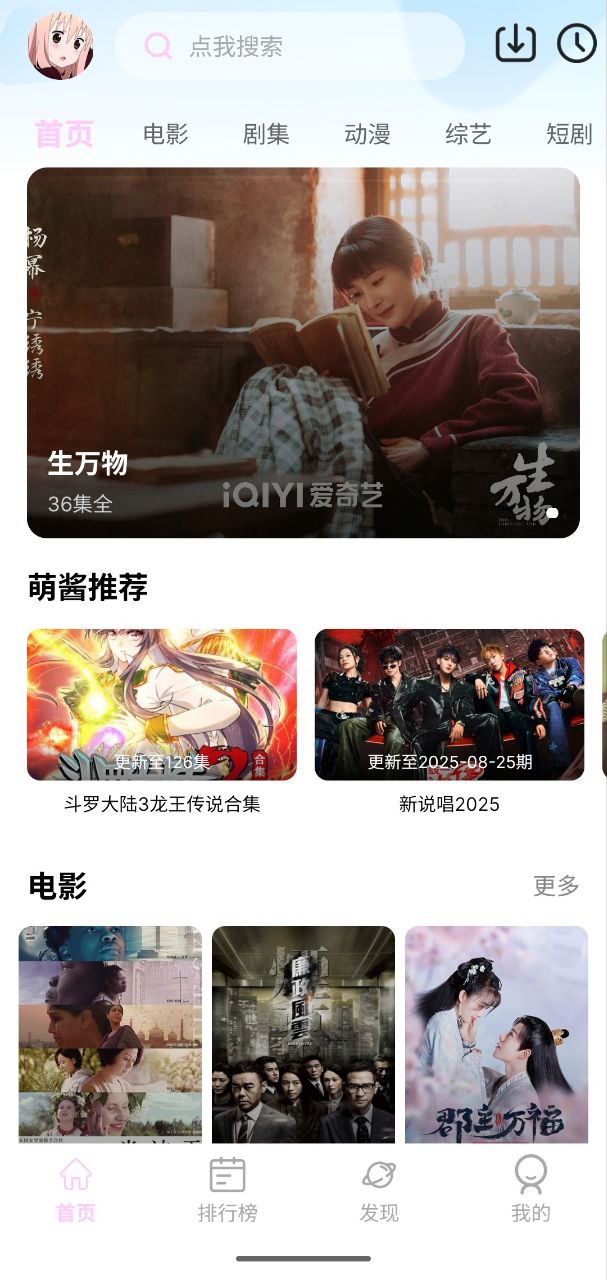The width and height of the screenshot is (607, 1280).
Task: Switch to the 剧集 top tab
Action: [266, 134]
